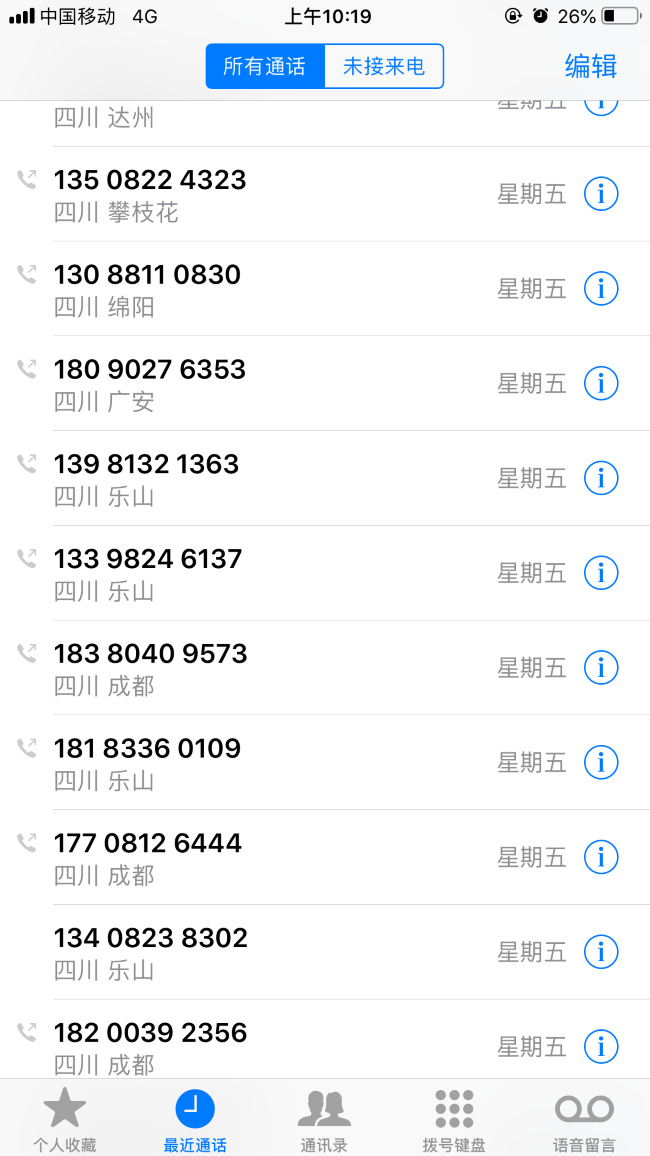The height and width of the screenshot is (1156, 650).
Task: Open info for 135 0822 4323
Action: click(601, 194)
